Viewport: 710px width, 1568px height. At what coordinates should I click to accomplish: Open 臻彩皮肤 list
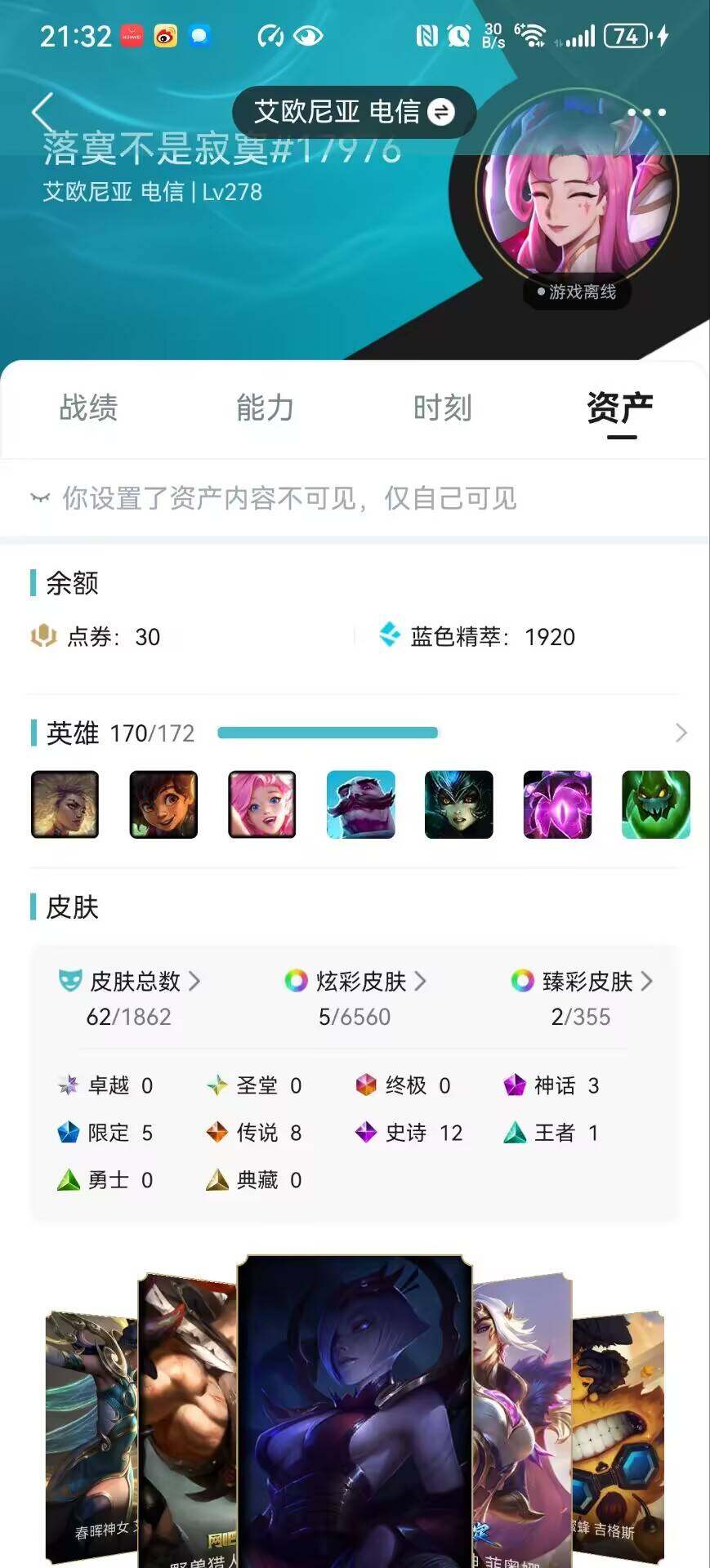[582, 981]
